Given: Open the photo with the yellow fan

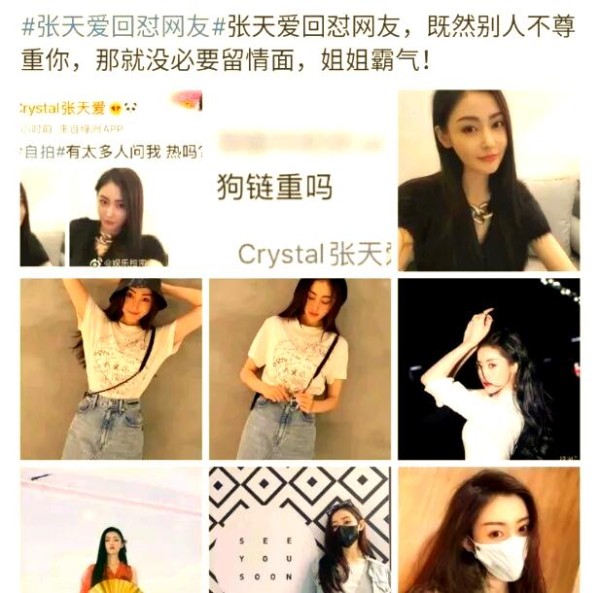Looking at the screenshot, I should tap(110, 530).
